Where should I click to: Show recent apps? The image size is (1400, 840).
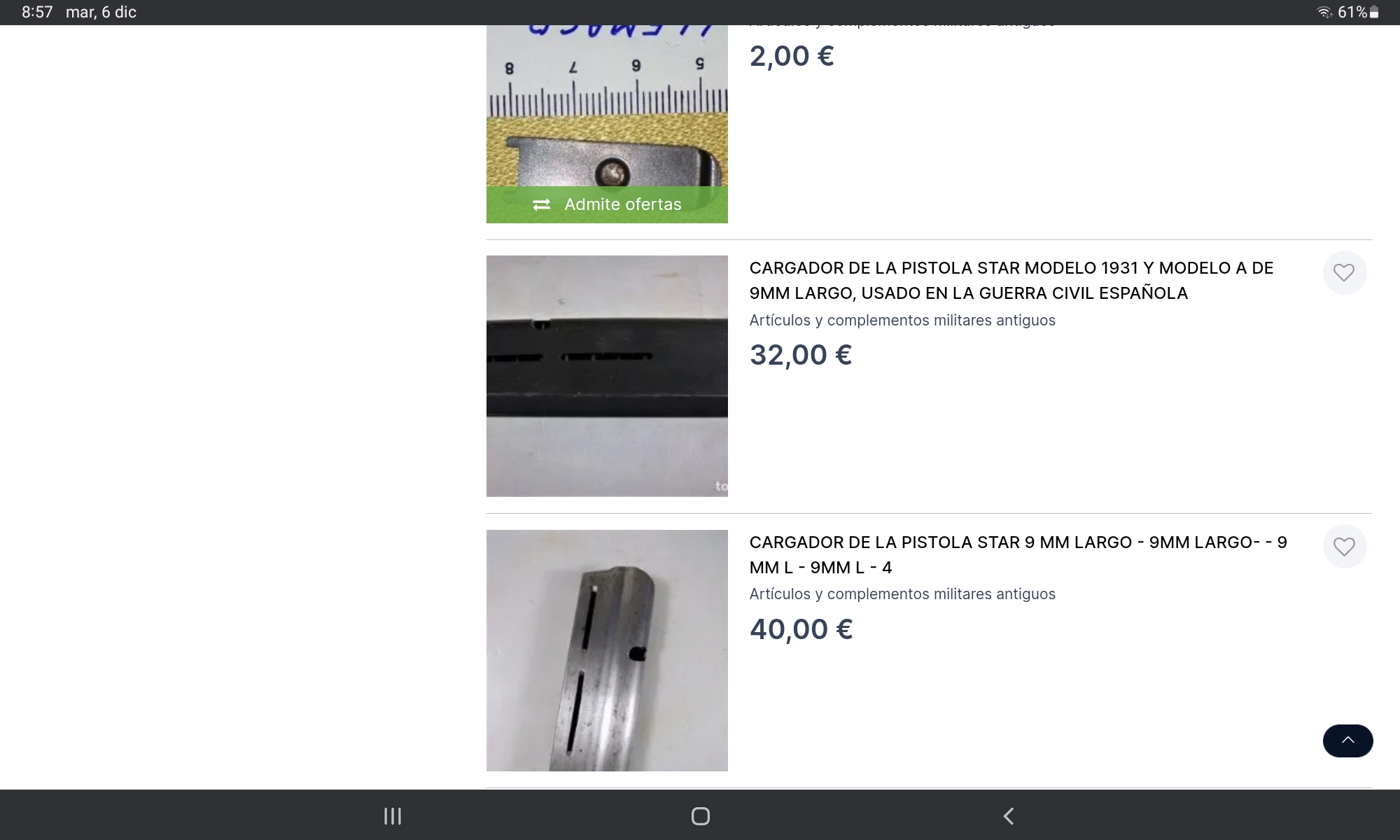(x=393, y=816)
